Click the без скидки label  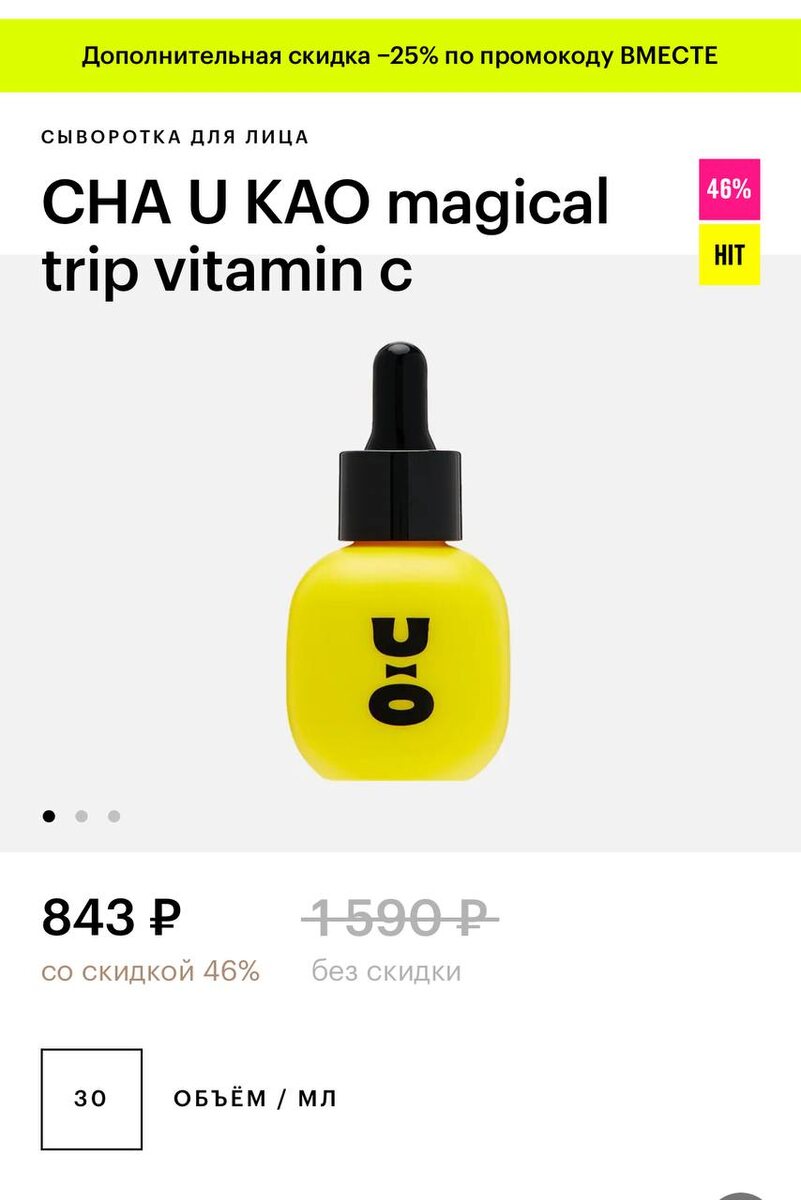[x=385, y=969]
